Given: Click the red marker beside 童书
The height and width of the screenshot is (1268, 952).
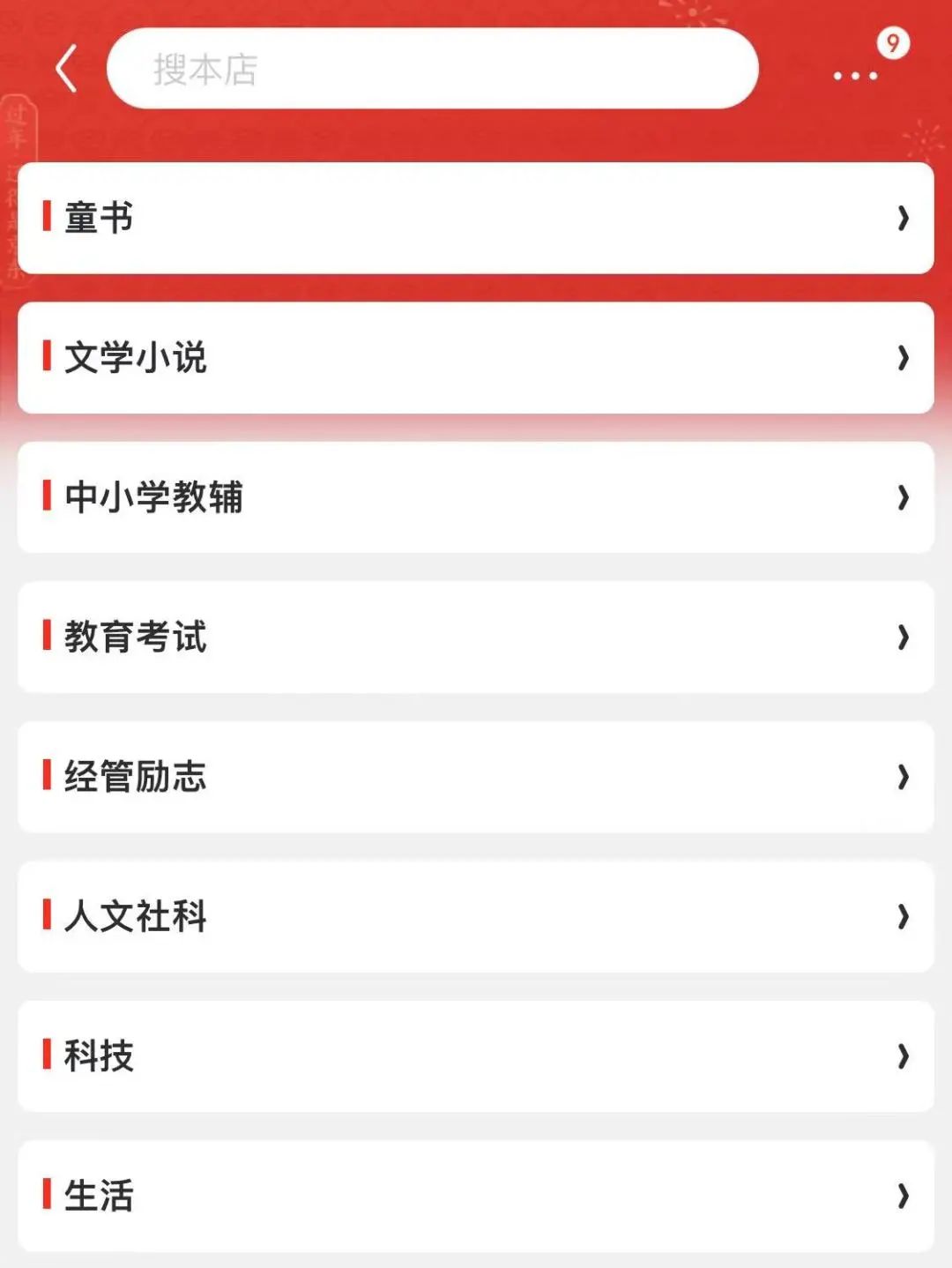Looking at the screenshot, I should pyautogui.click(x=47, y=217).
